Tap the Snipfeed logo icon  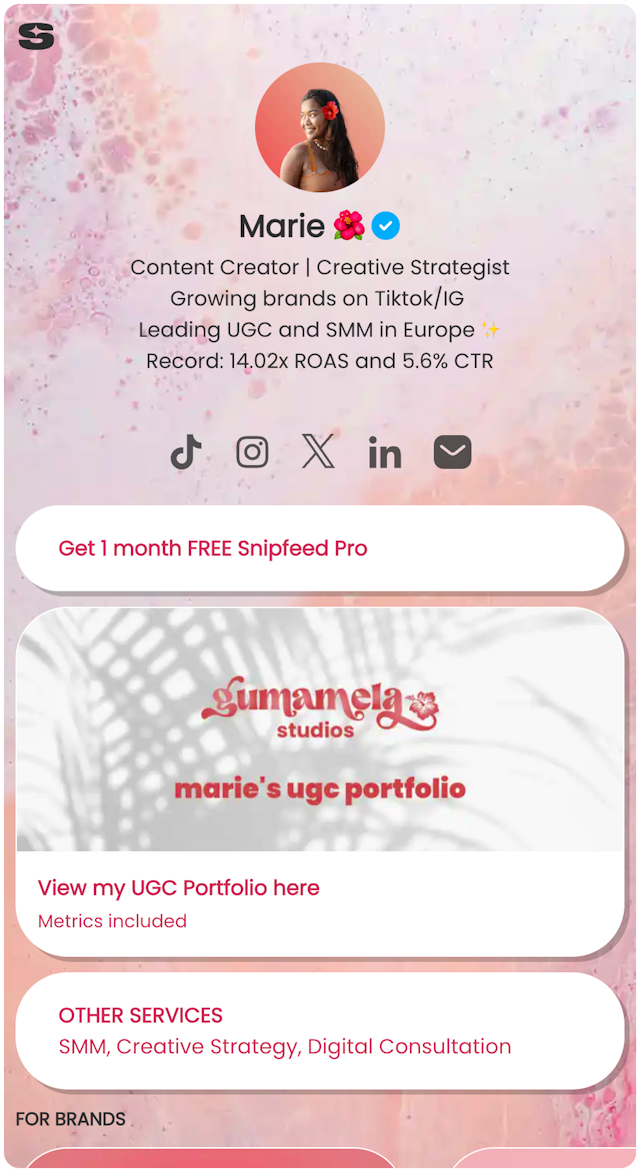click(x=36, y=37)
